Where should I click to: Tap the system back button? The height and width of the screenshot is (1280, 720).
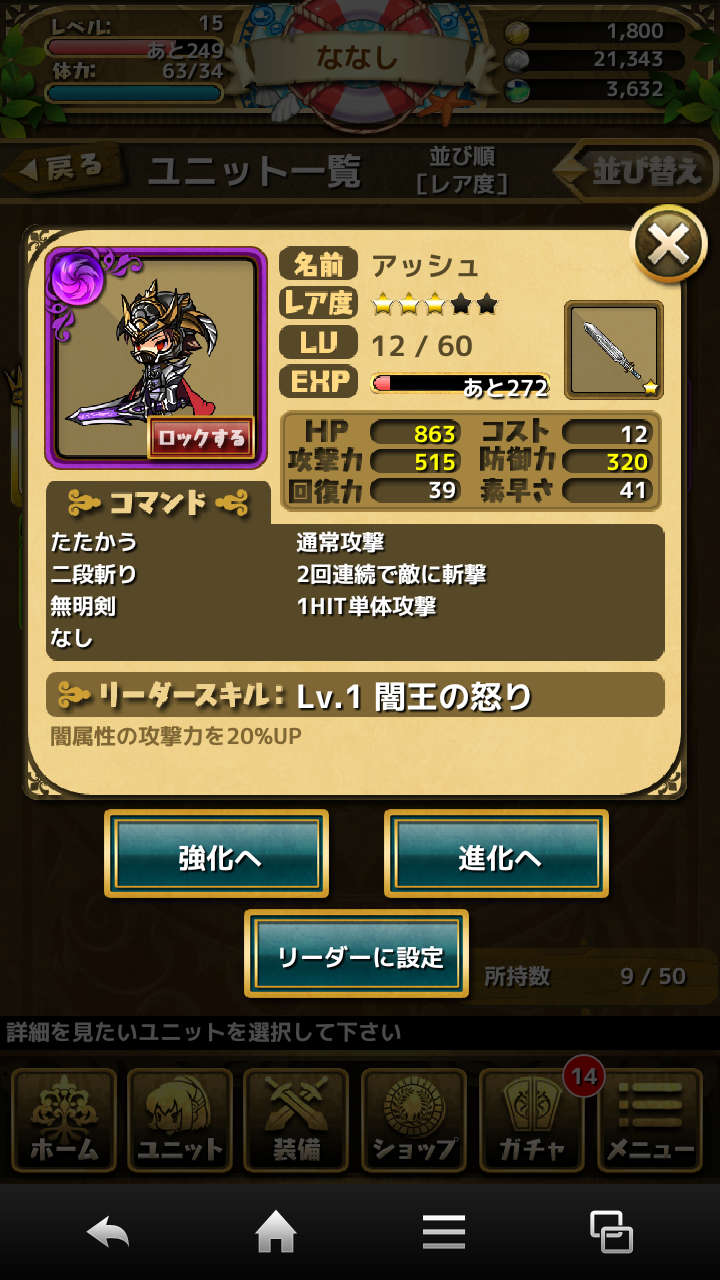[108, 1232]
